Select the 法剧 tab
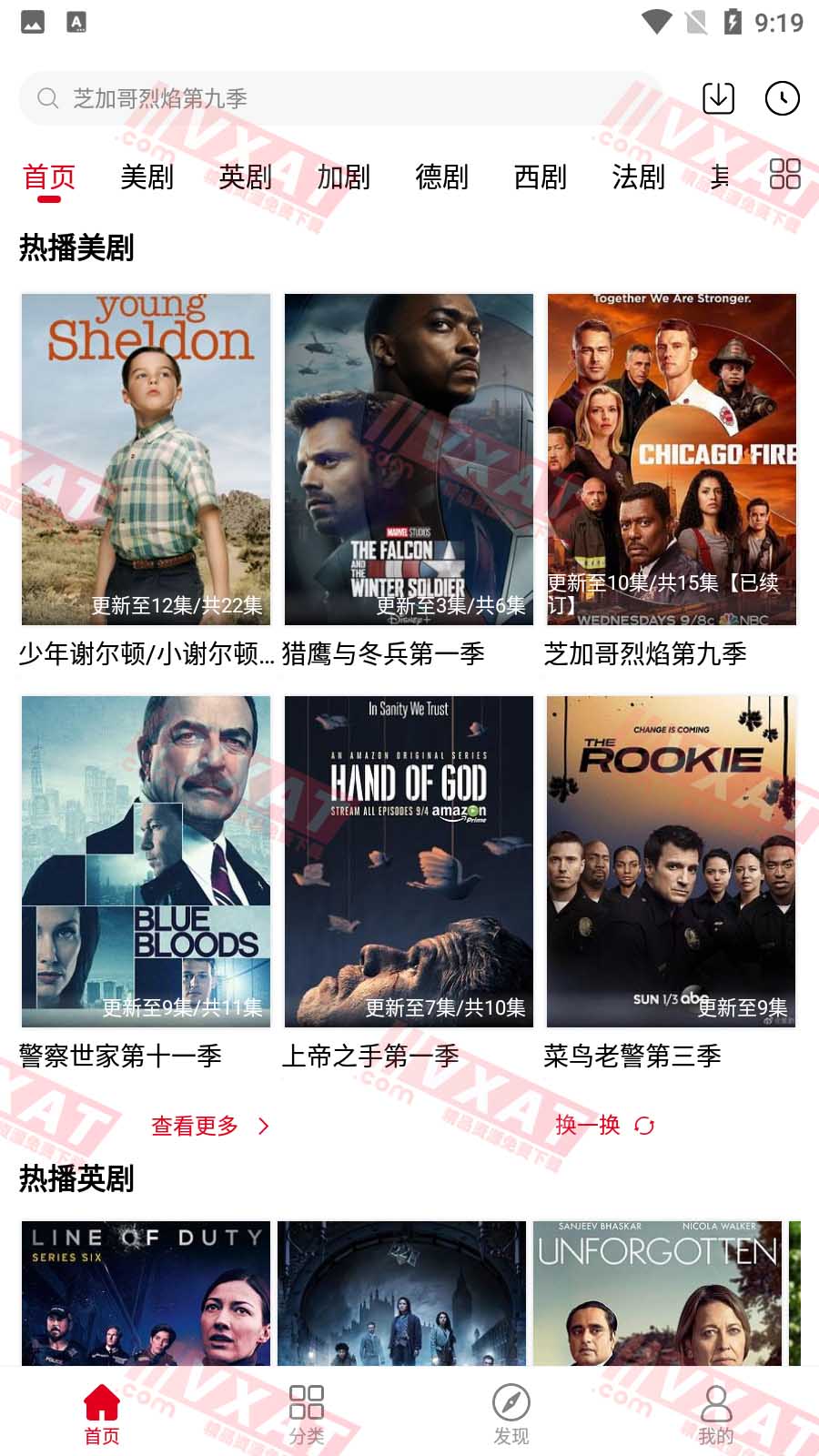The width and height of the screenshot is (819, 1456). pos(639,177)
